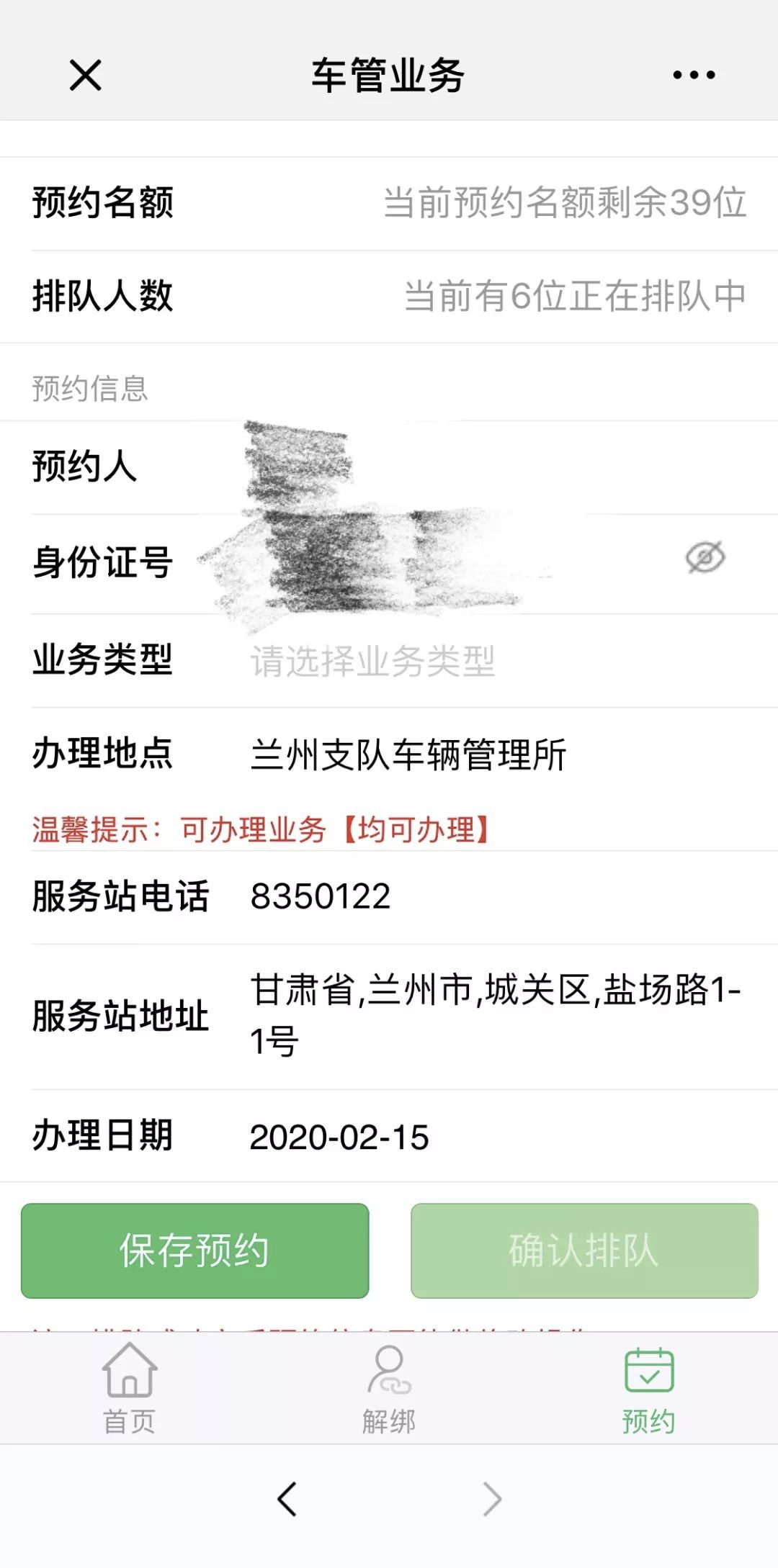Toggle ID number visibility eye icon

tap(705, 558)
